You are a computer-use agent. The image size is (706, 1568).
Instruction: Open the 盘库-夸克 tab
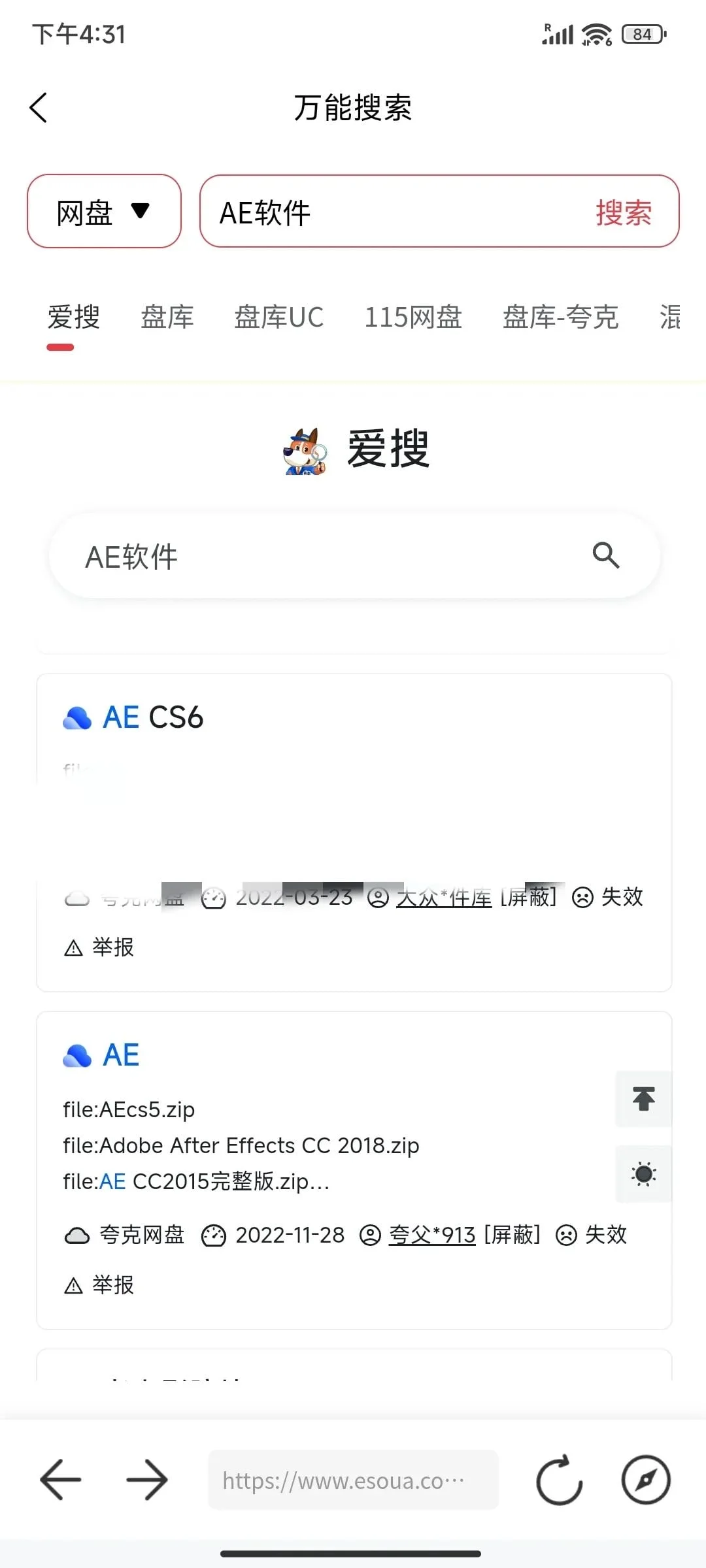coord(561,317)
